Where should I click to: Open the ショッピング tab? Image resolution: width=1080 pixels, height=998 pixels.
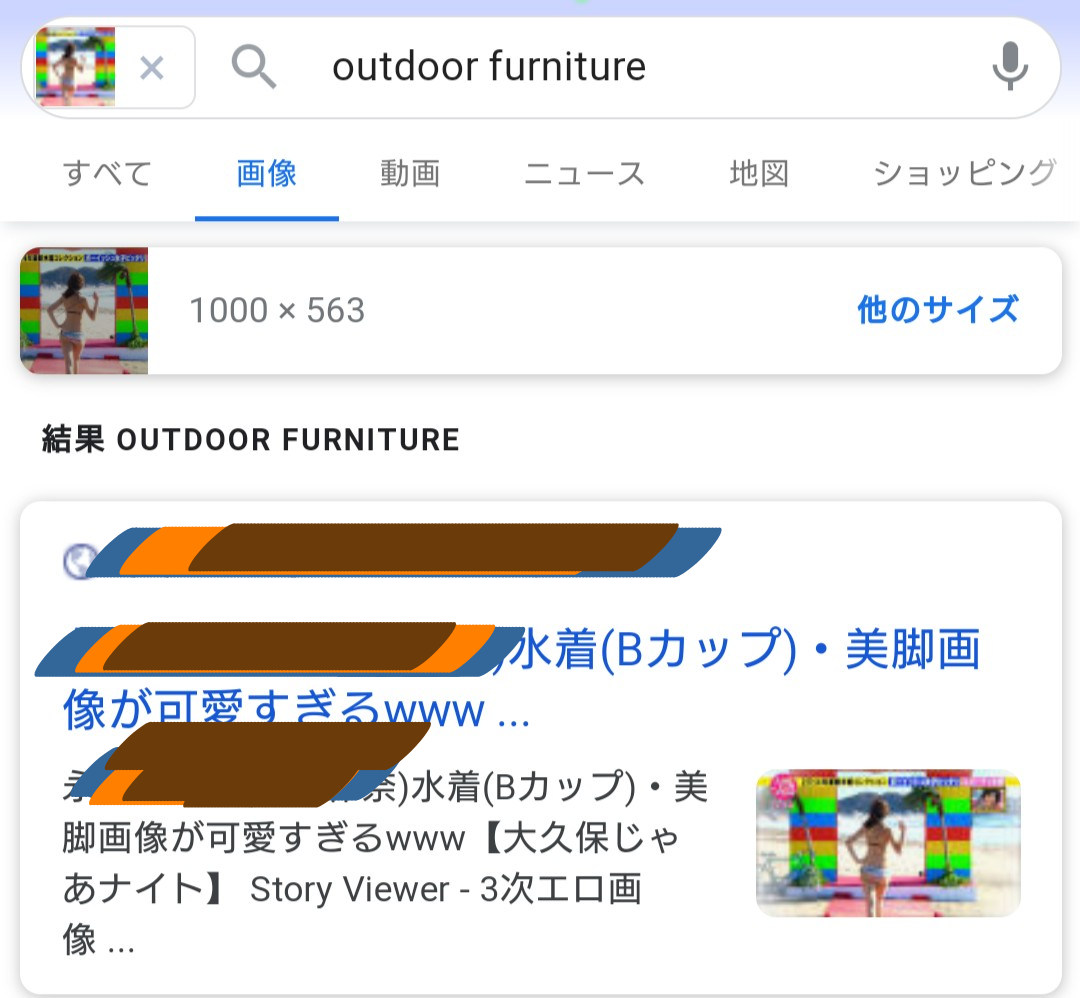click(x=964, y=174)
